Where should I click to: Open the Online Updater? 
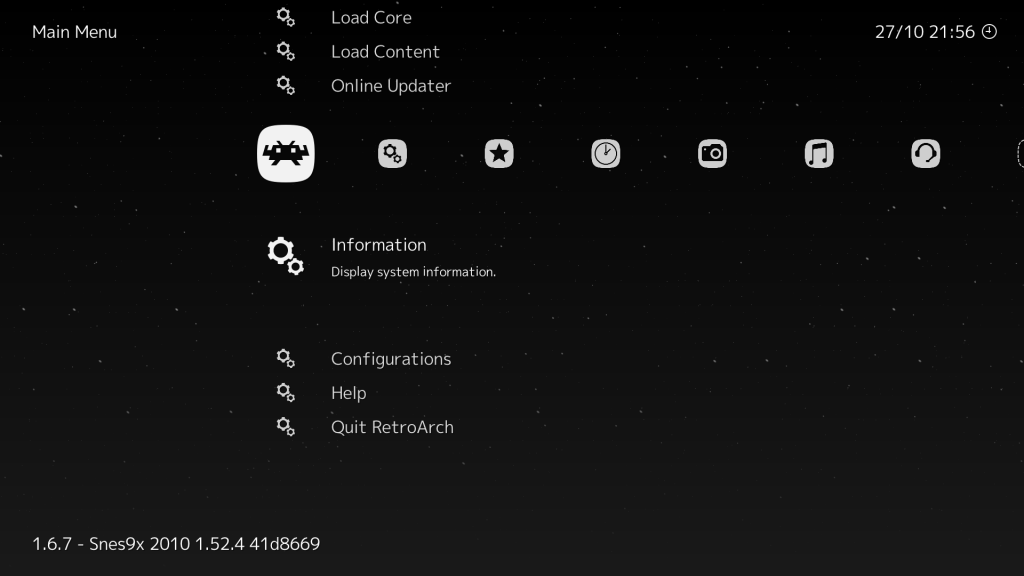pos(390,86)
